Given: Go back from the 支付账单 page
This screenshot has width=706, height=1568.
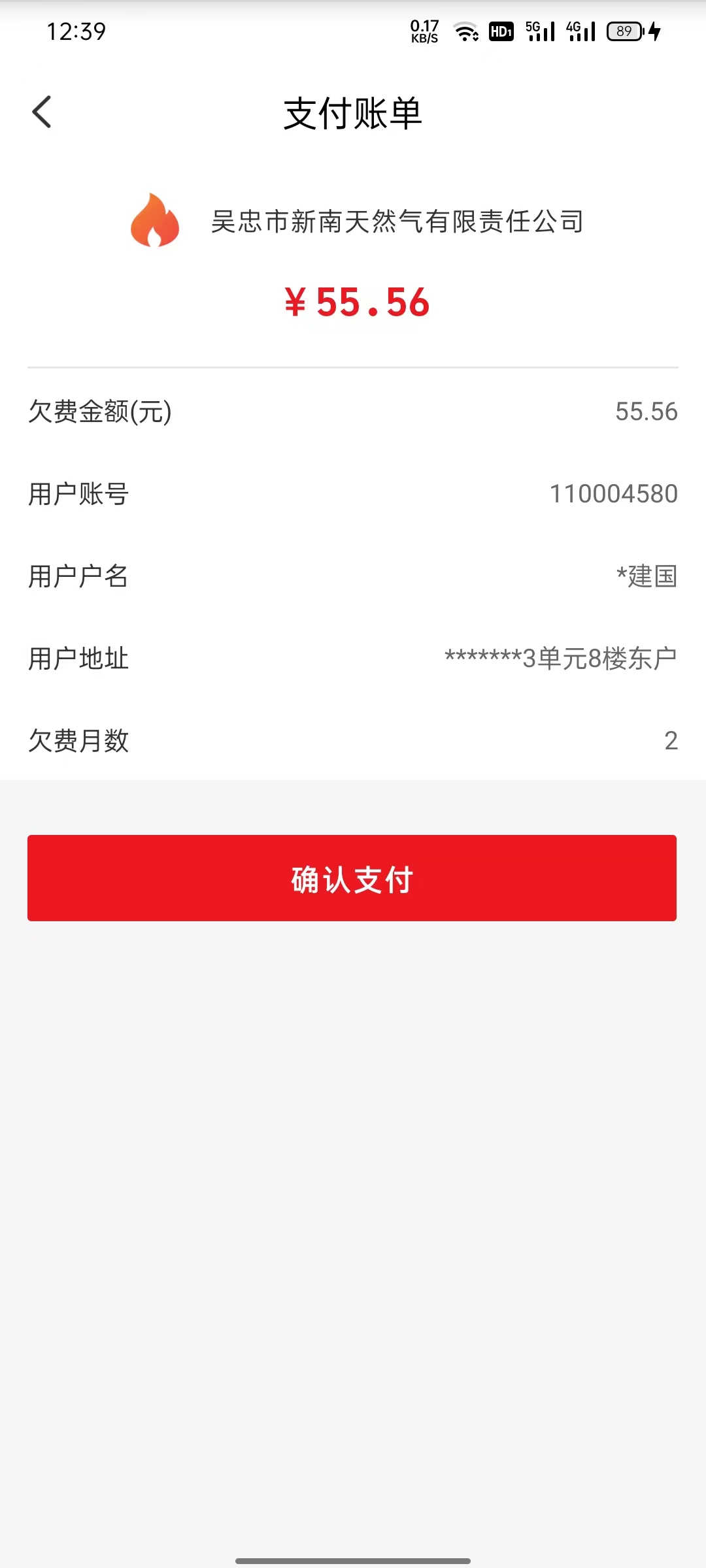Looking at the screenshot, I should coord(42,112).
